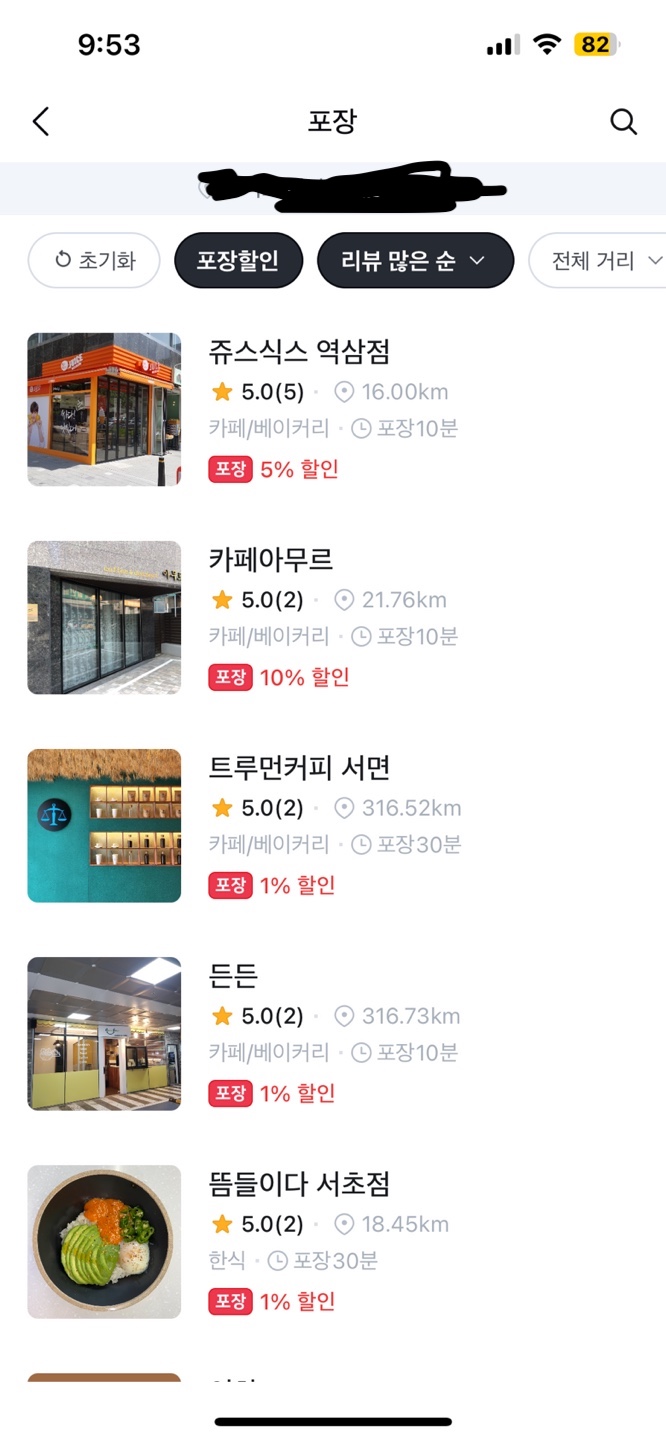Reset filters with 초기화 chip
This screenshot has height=1440, width=666.
click(94, 261)
